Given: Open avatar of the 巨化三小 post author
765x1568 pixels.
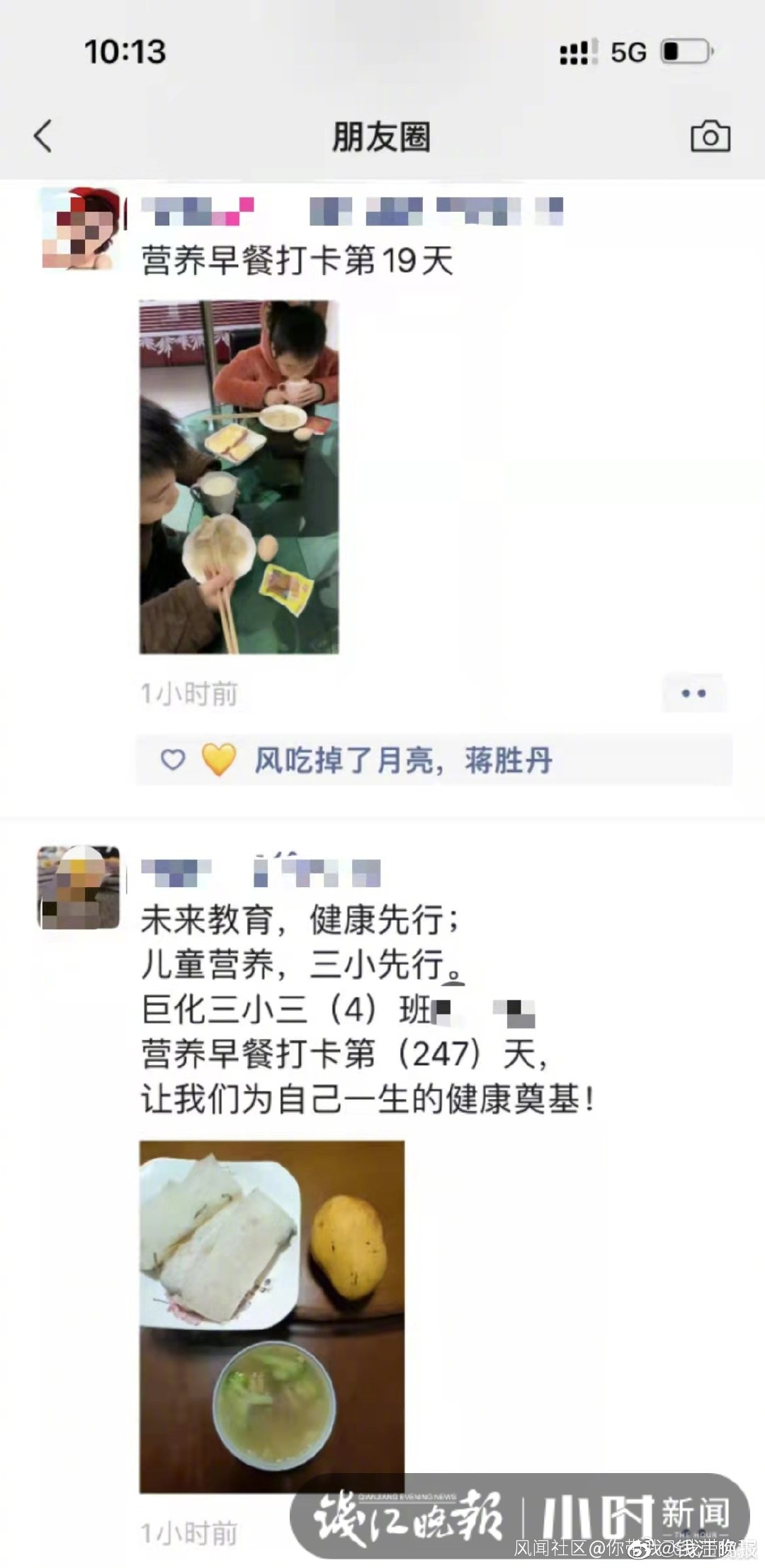Looking at the screenshot, I should [78, 887].
